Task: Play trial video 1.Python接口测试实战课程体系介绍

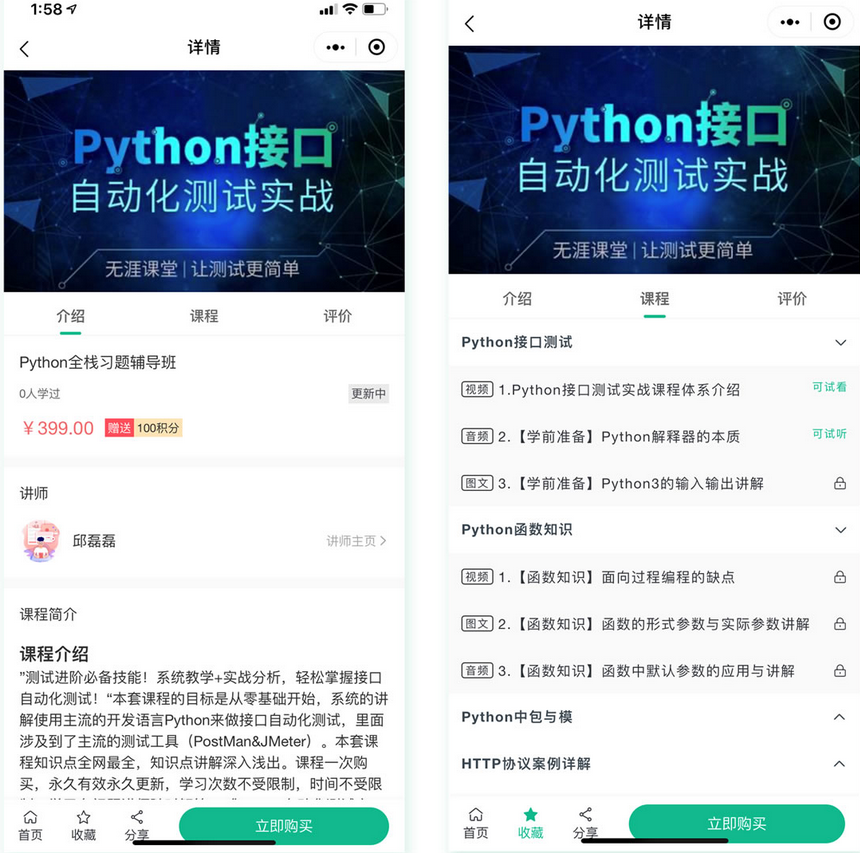Action: [x=619, y=390]
